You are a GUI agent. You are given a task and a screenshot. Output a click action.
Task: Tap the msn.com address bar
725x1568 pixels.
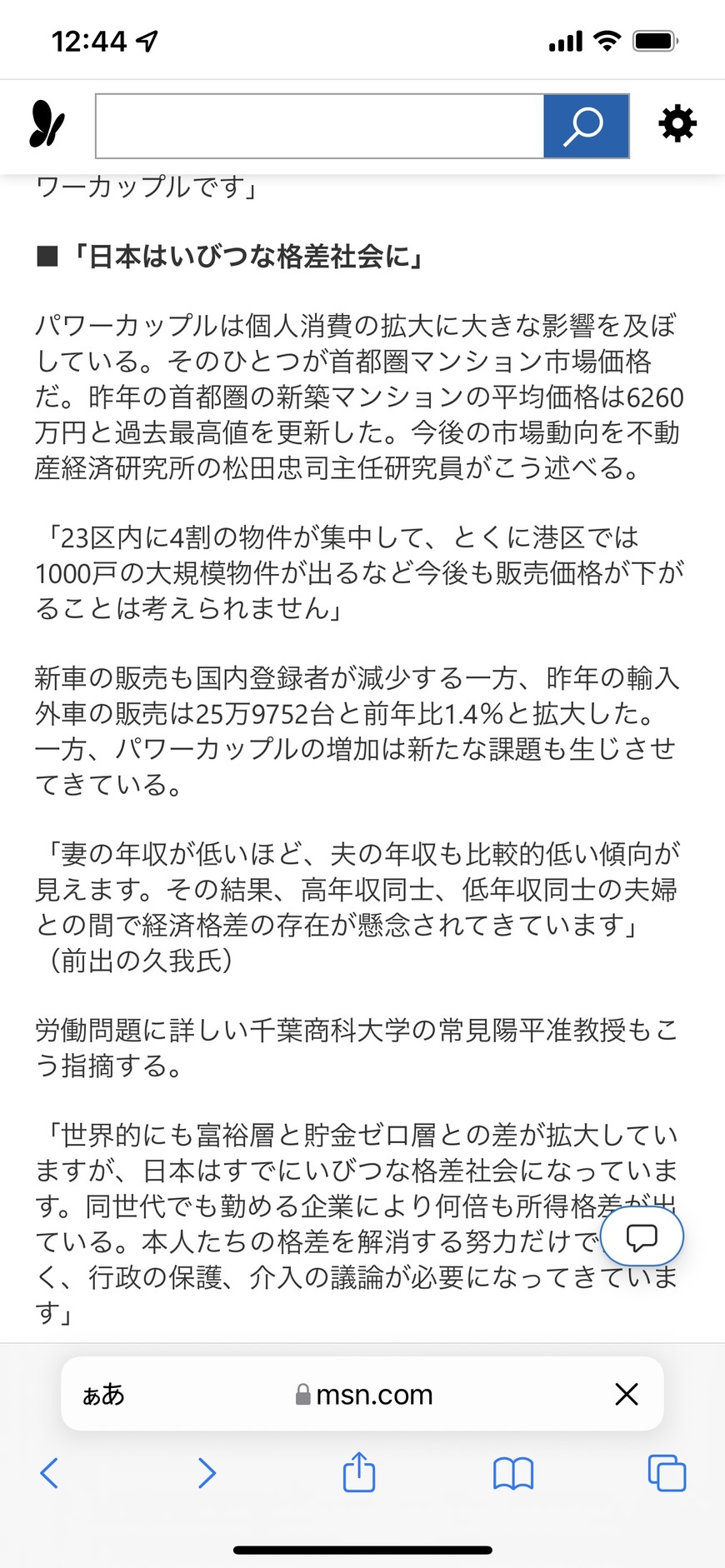point(363,1394)
